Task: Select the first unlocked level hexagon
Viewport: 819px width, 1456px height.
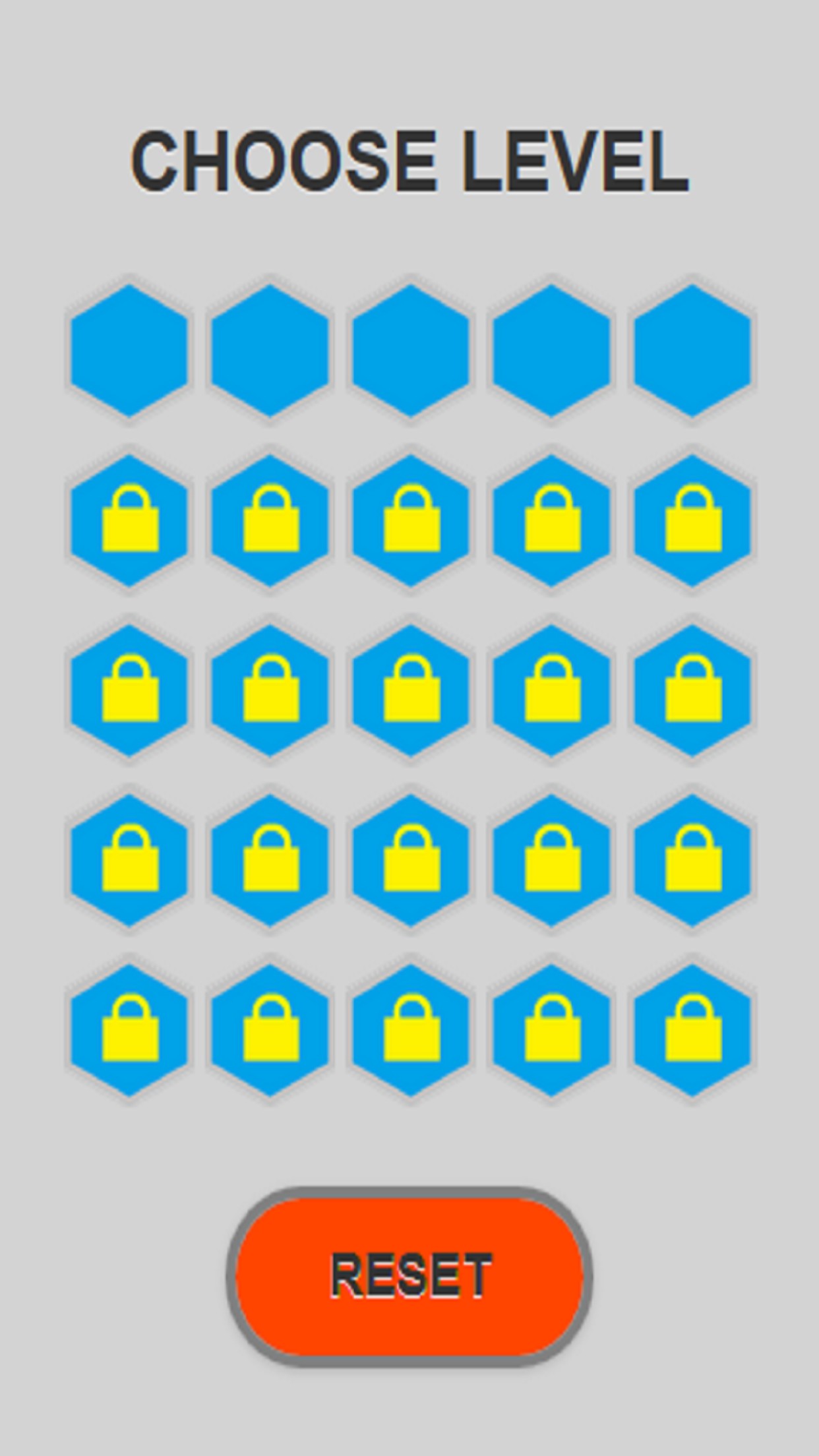Action: point(129,350)
